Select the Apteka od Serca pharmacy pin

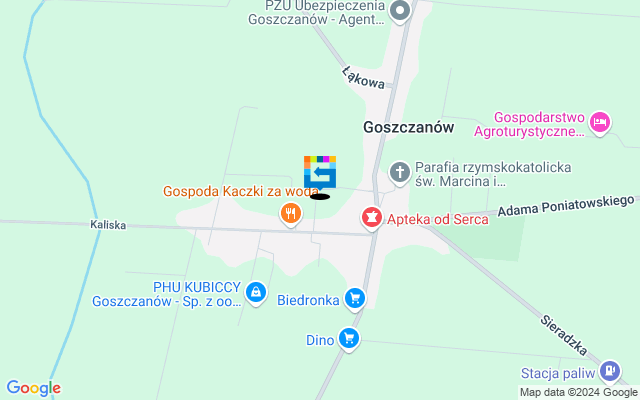click(x=371, y=216)
